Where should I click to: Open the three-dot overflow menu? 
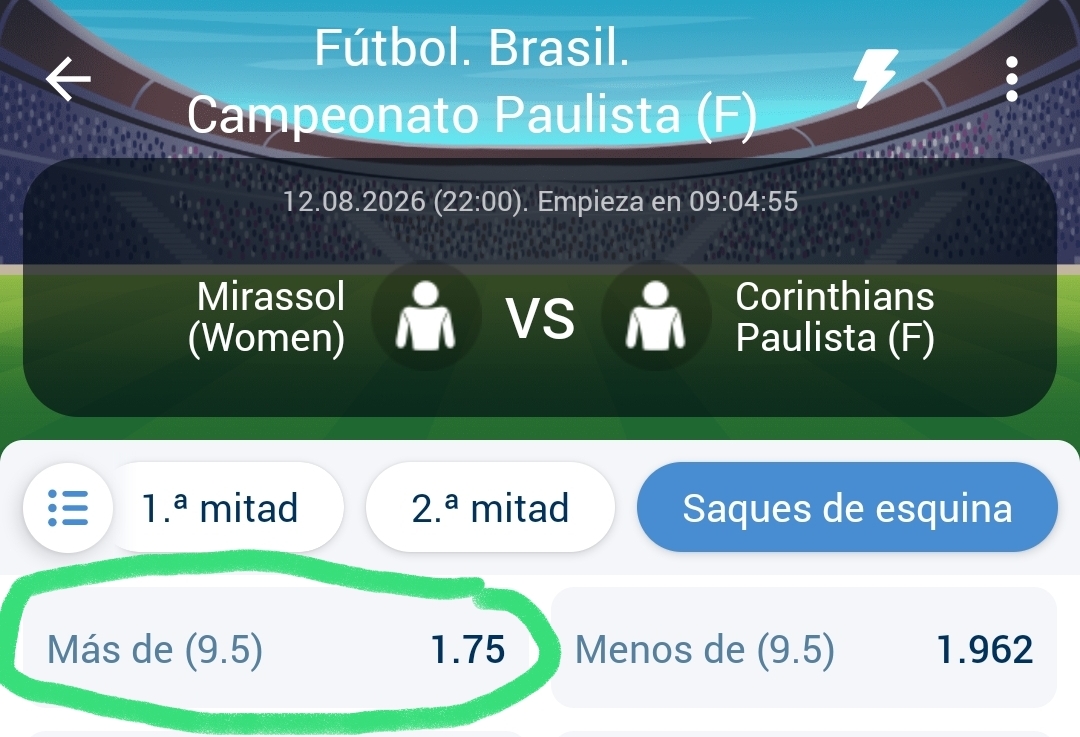click(x=1011, y=79)
